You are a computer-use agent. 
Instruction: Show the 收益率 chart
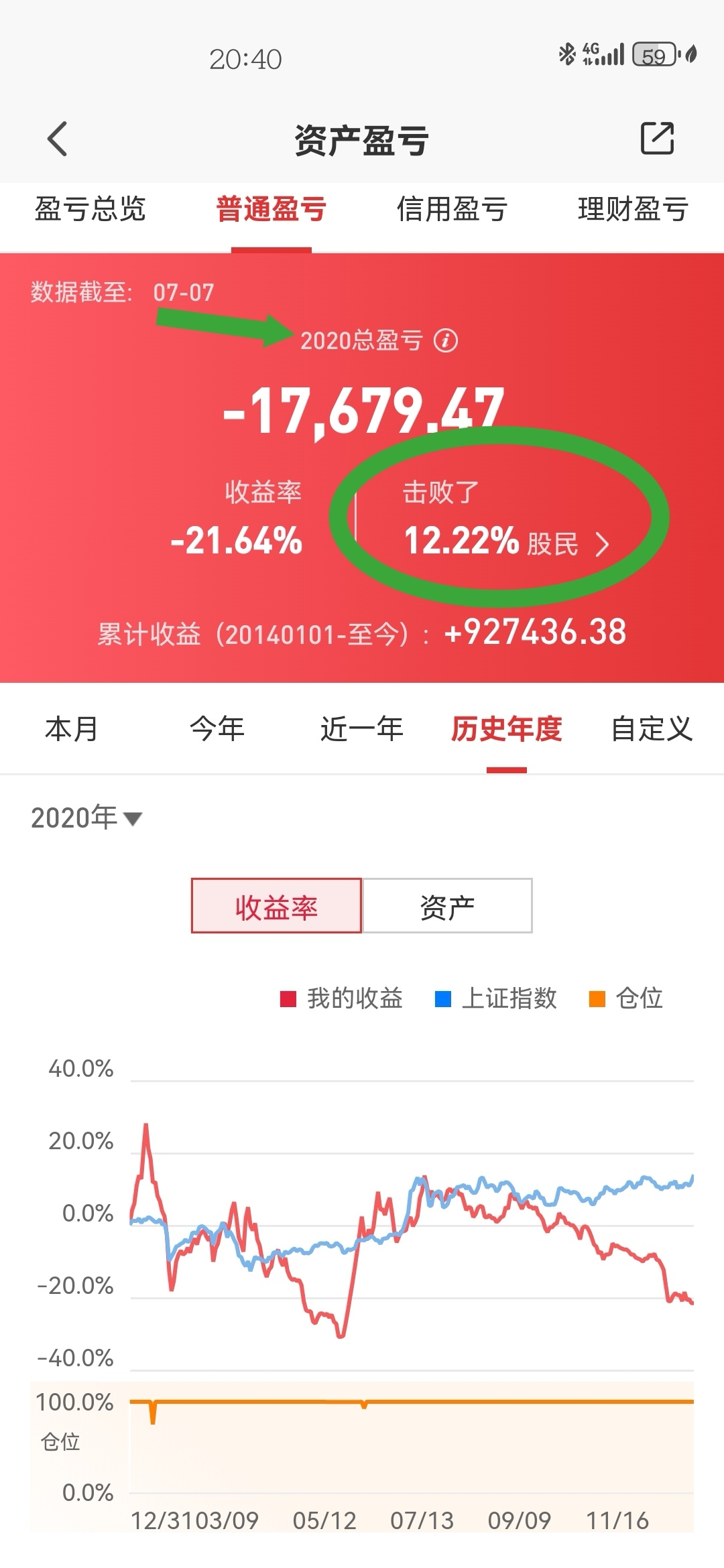[276, 906]
